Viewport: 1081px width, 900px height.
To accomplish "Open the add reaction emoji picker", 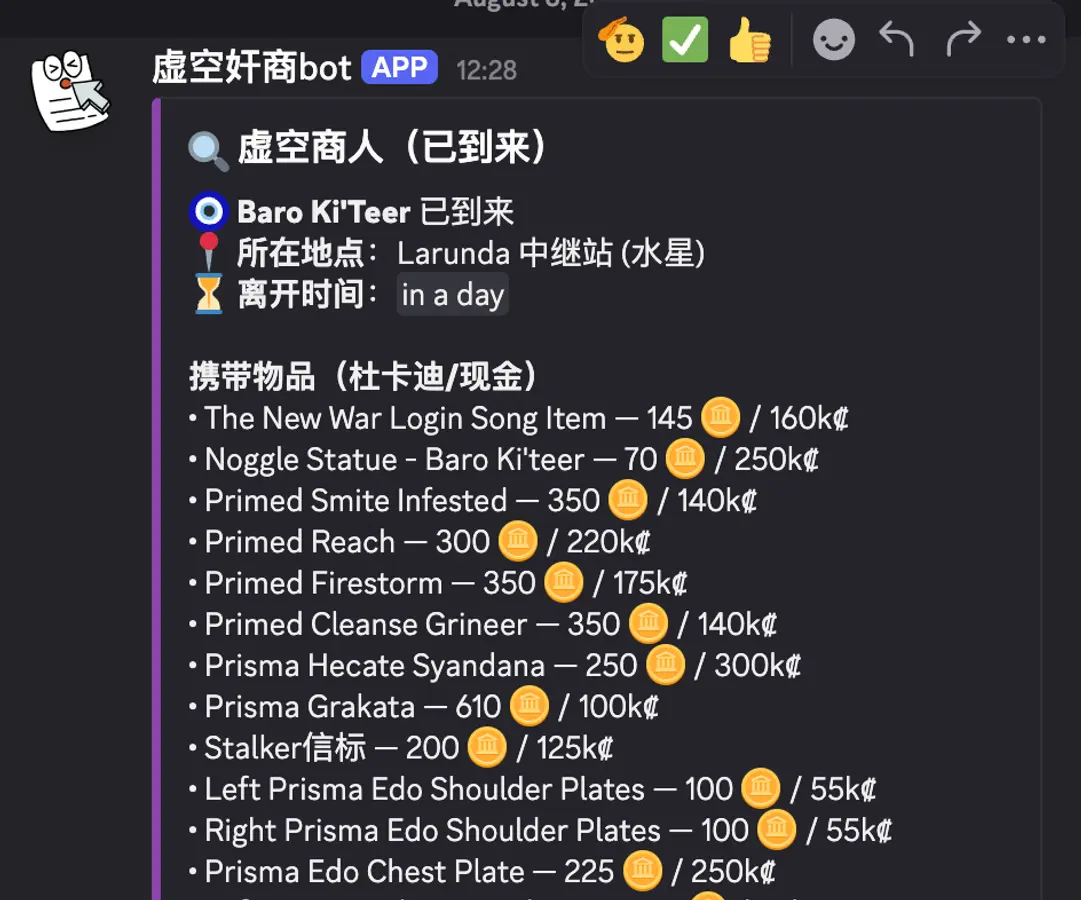I will (833, 41).
